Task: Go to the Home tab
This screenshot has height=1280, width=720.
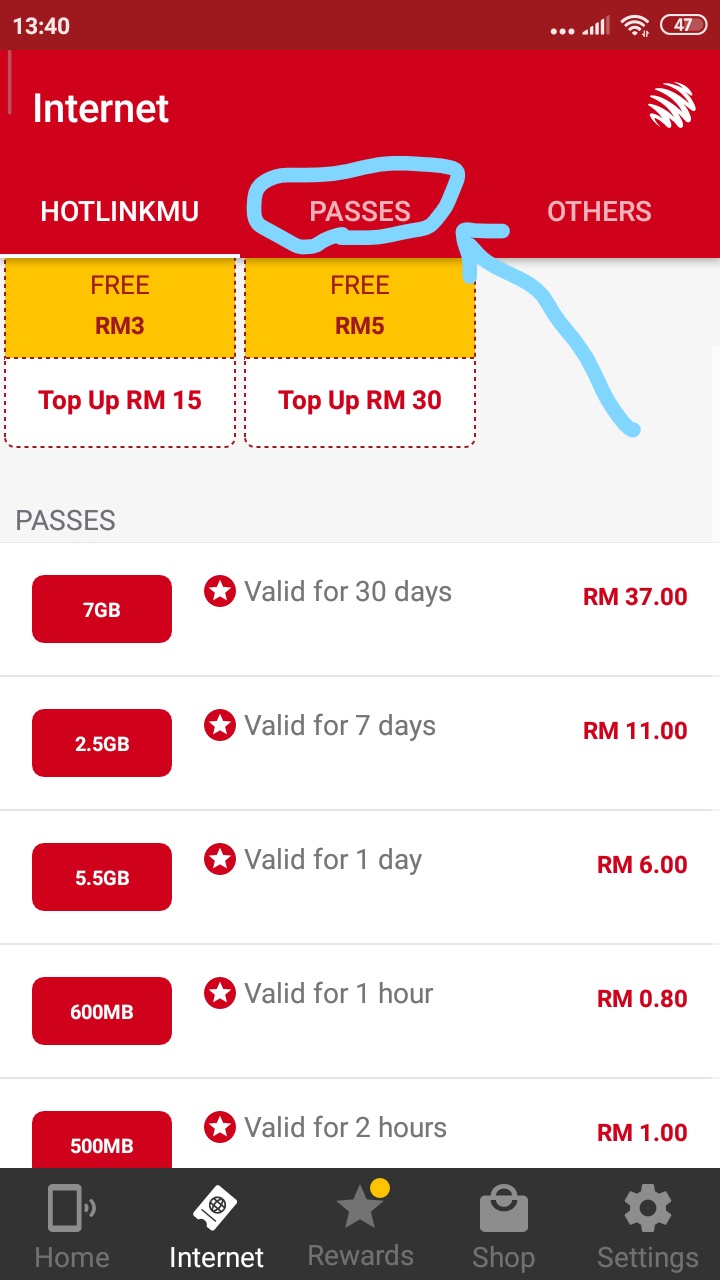Action: [72, 1225]
